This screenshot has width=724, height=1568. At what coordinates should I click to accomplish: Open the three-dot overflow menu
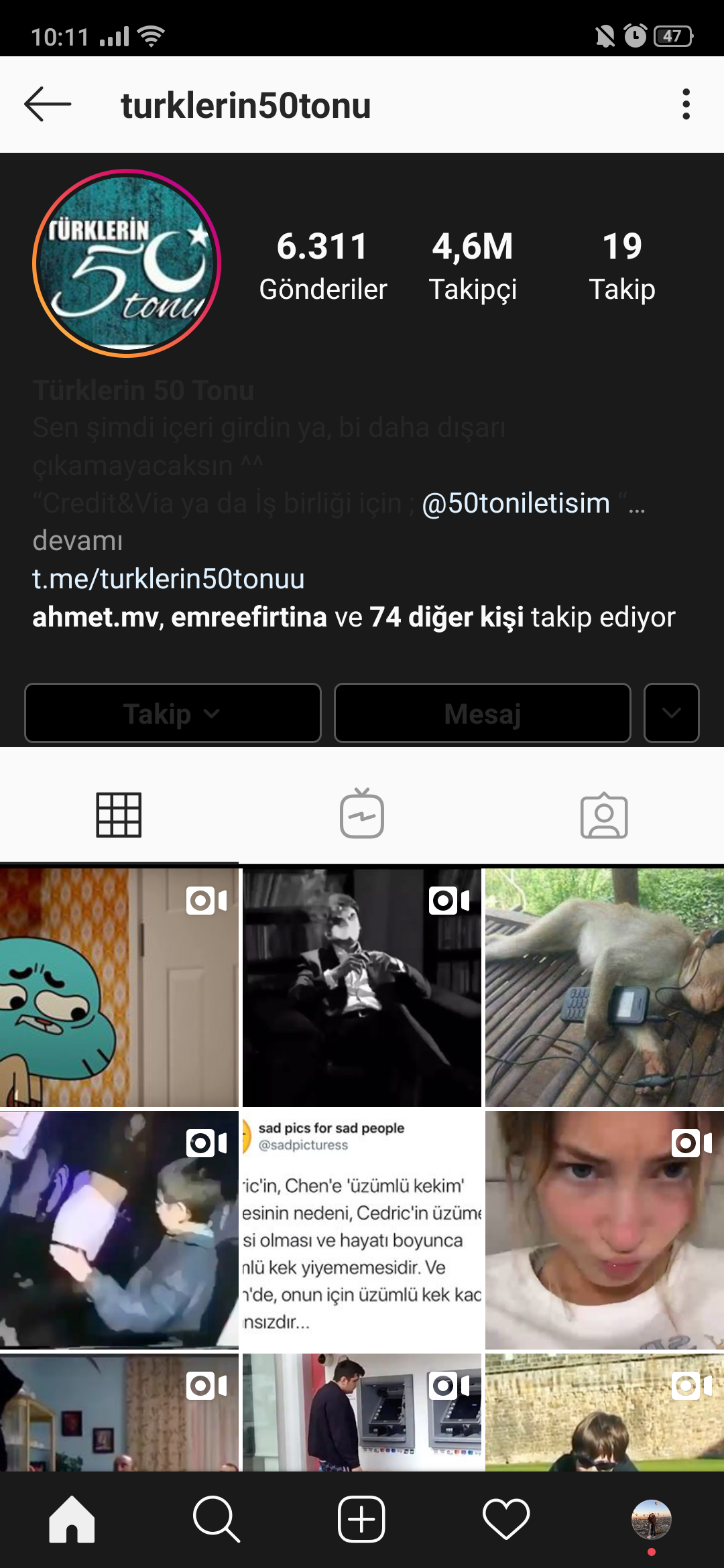(x=686, y=105)
